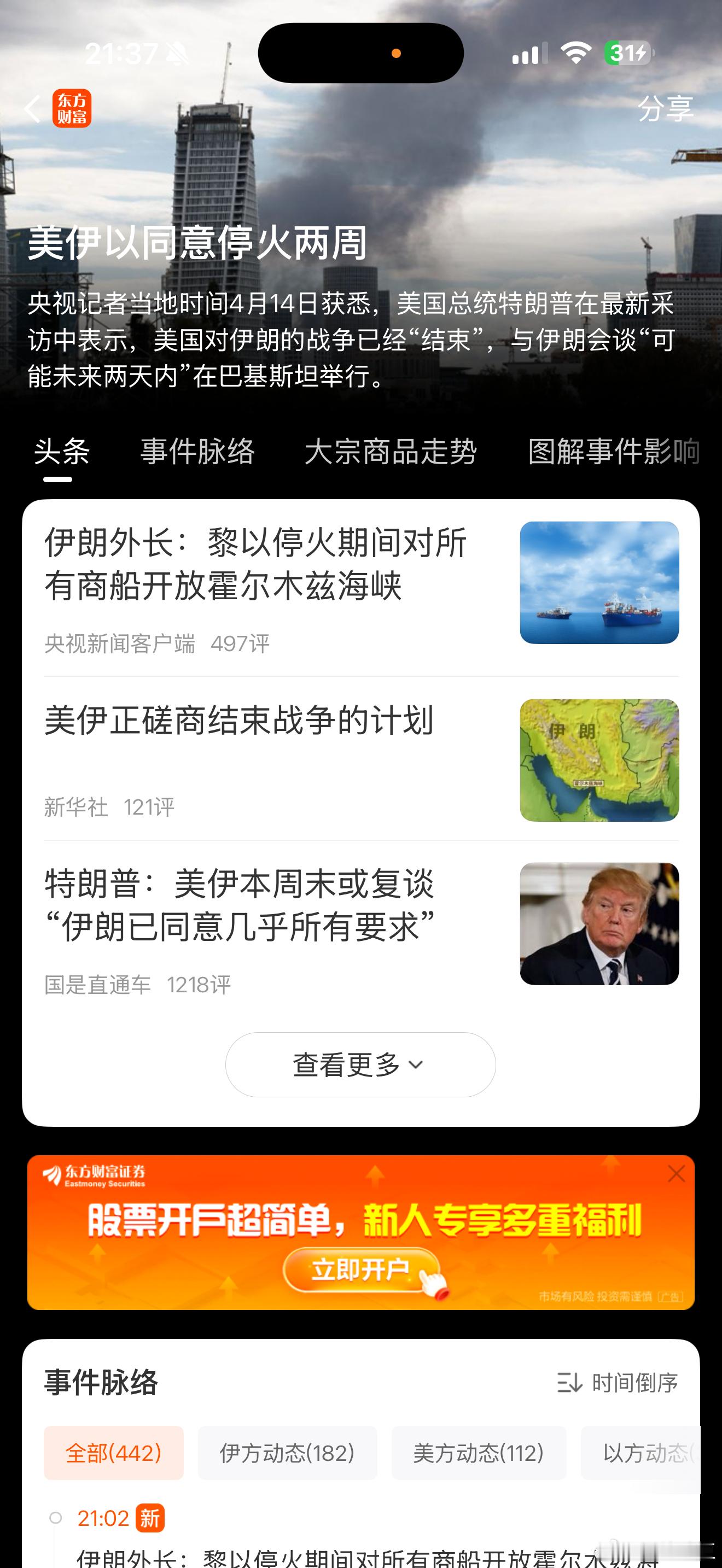Tap the back arrow at top left
722x1568 pixels.
(x=32, y=108)
